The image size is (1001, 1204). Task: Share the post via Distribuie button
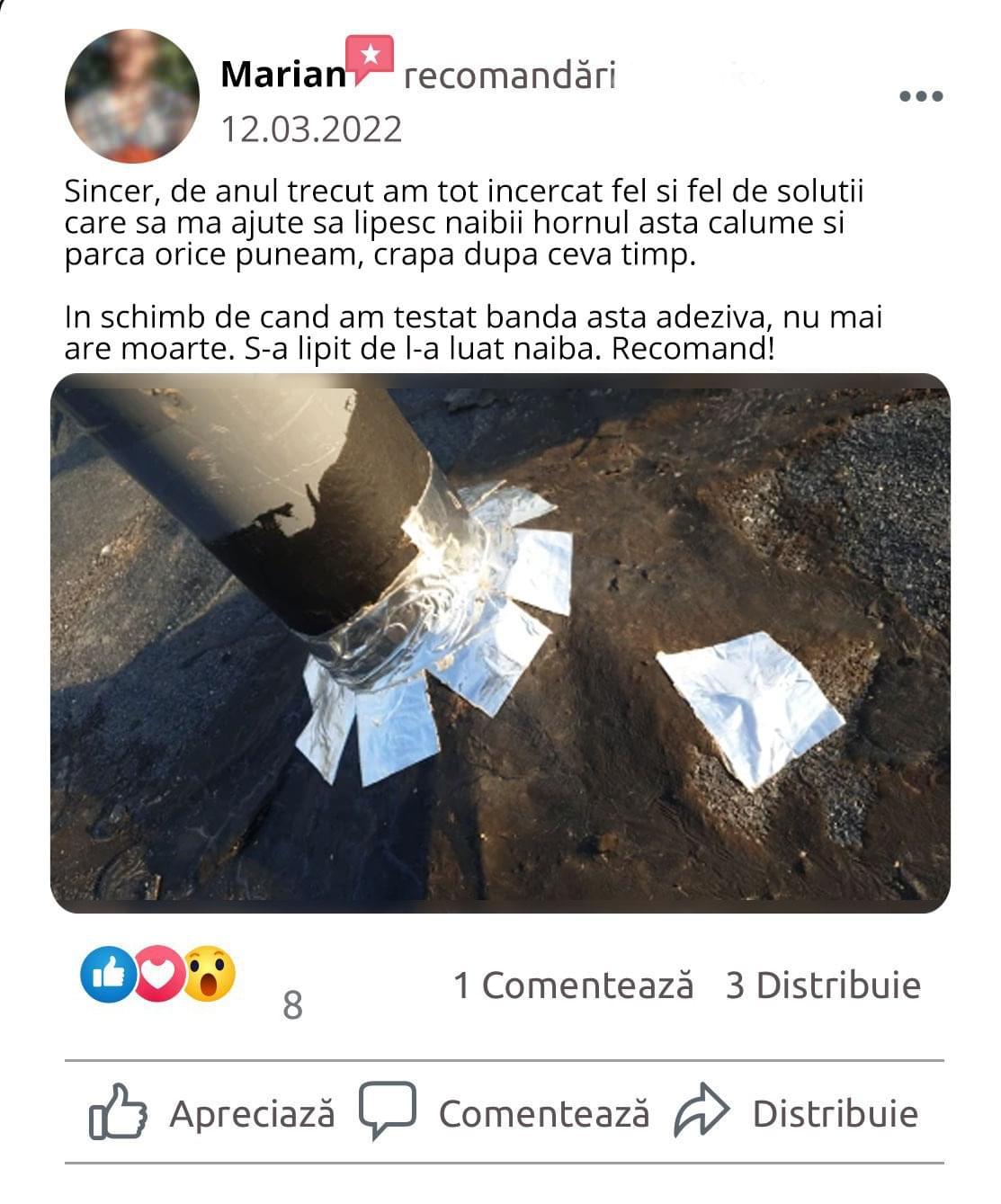(x=797, y=1113)
